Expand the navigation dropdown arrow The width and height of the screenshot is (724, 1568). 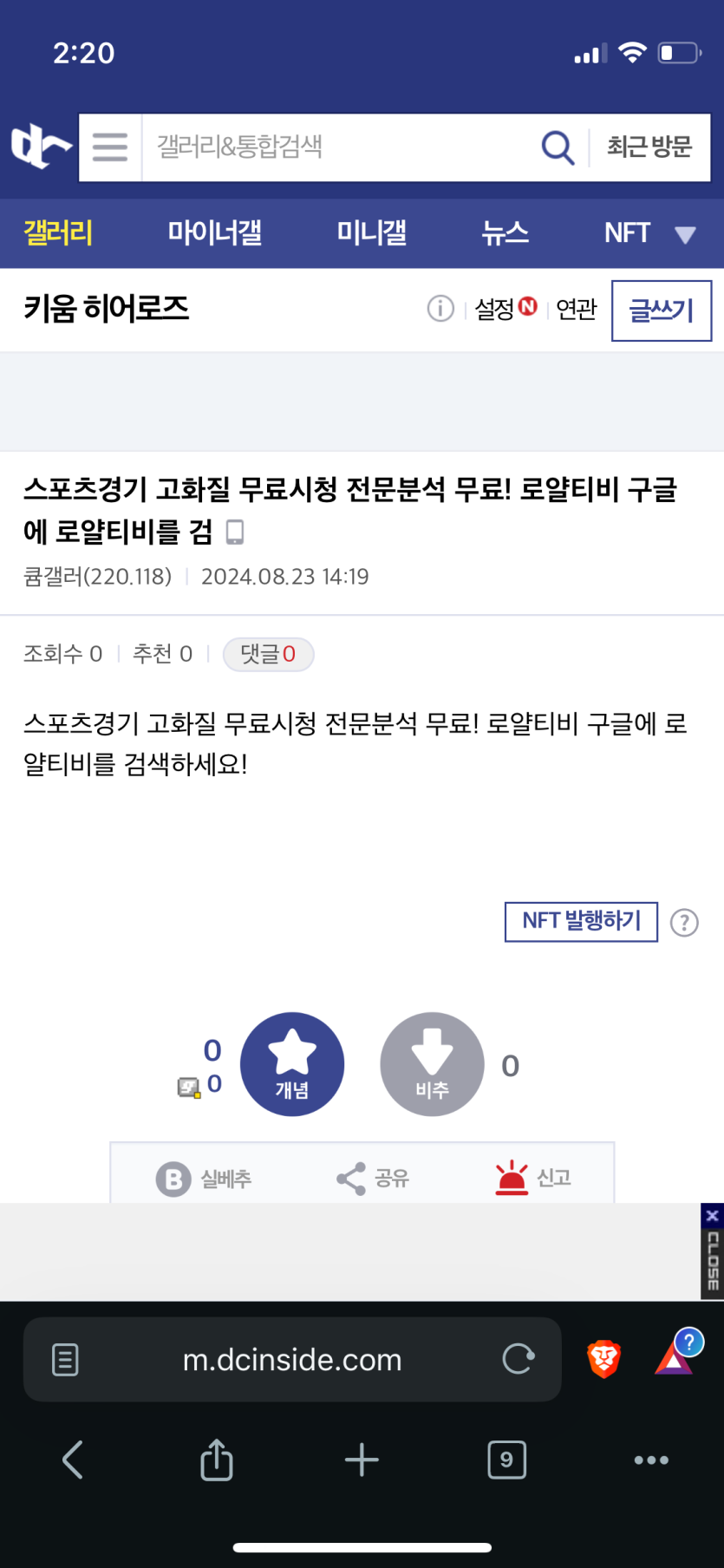pos(685,234)
